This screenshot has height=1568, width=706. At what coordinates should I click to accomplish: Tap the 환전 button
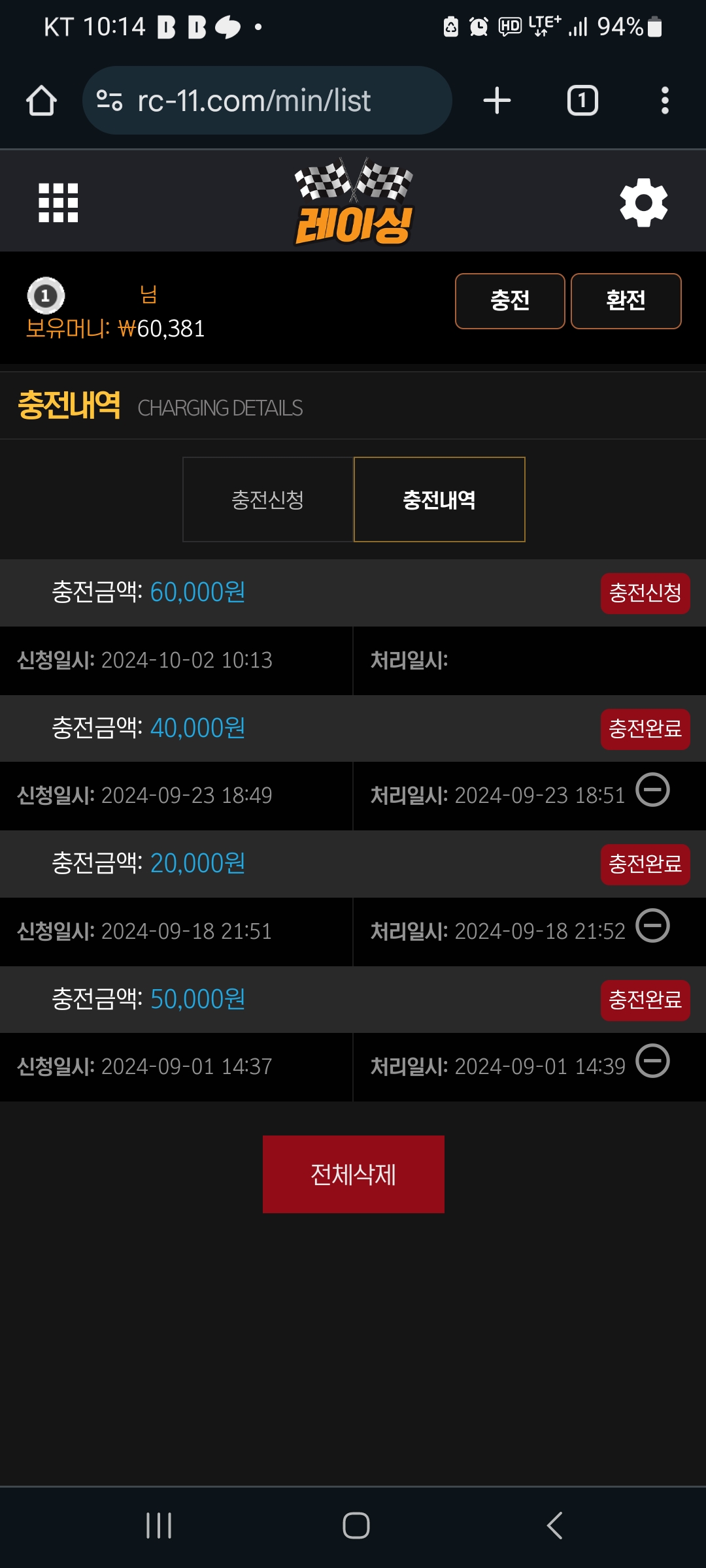[x=626, y=301]
